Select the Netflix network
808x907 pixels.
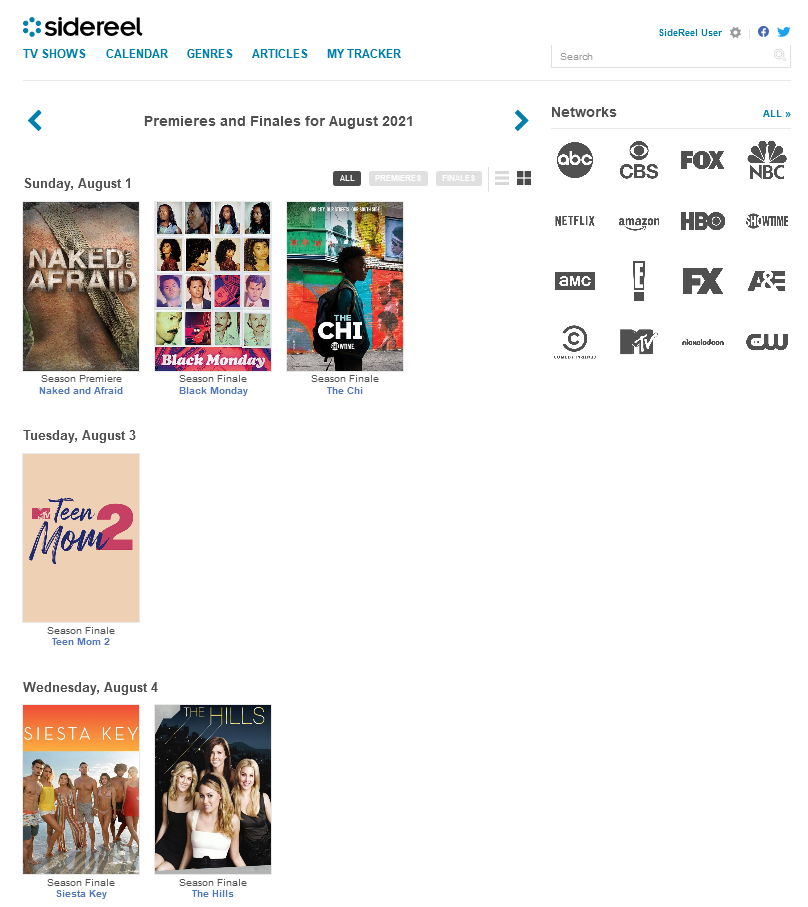[x=575, y=221]
